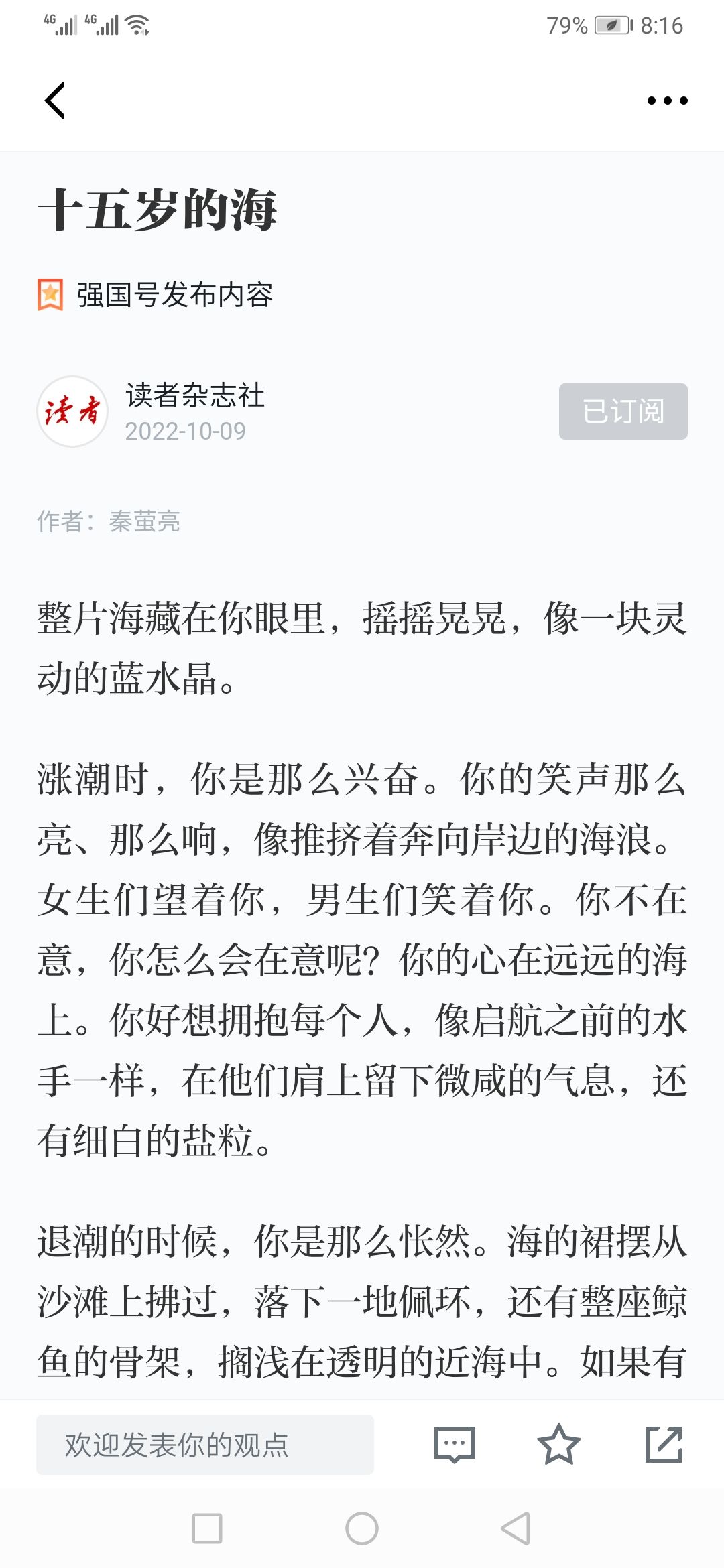Screen dimensions: 724x1568
Task: Tap the 欢迎发表你的观点 comment field
Action: click(205, 1445)
